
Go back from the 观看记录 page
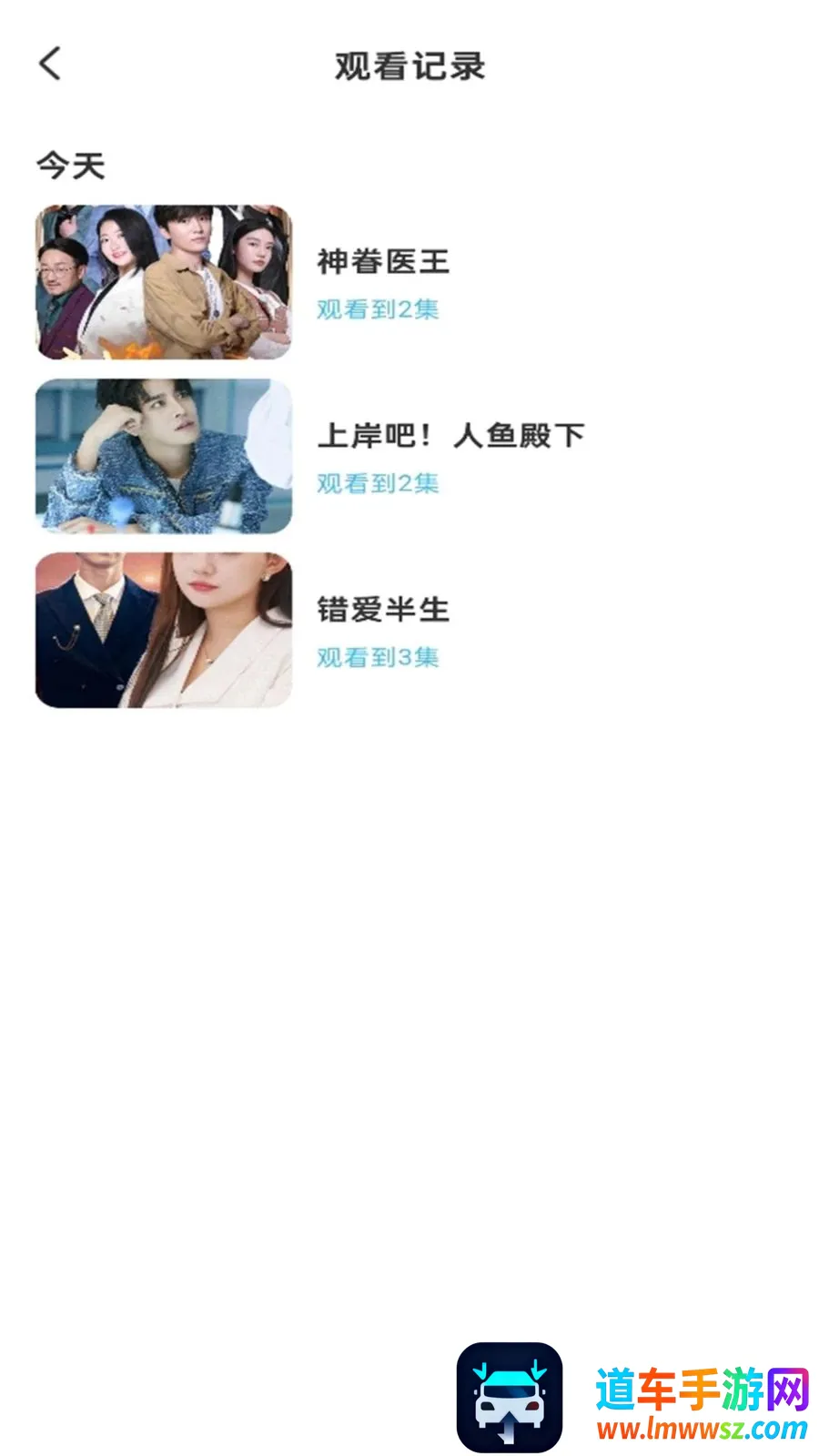50,65
